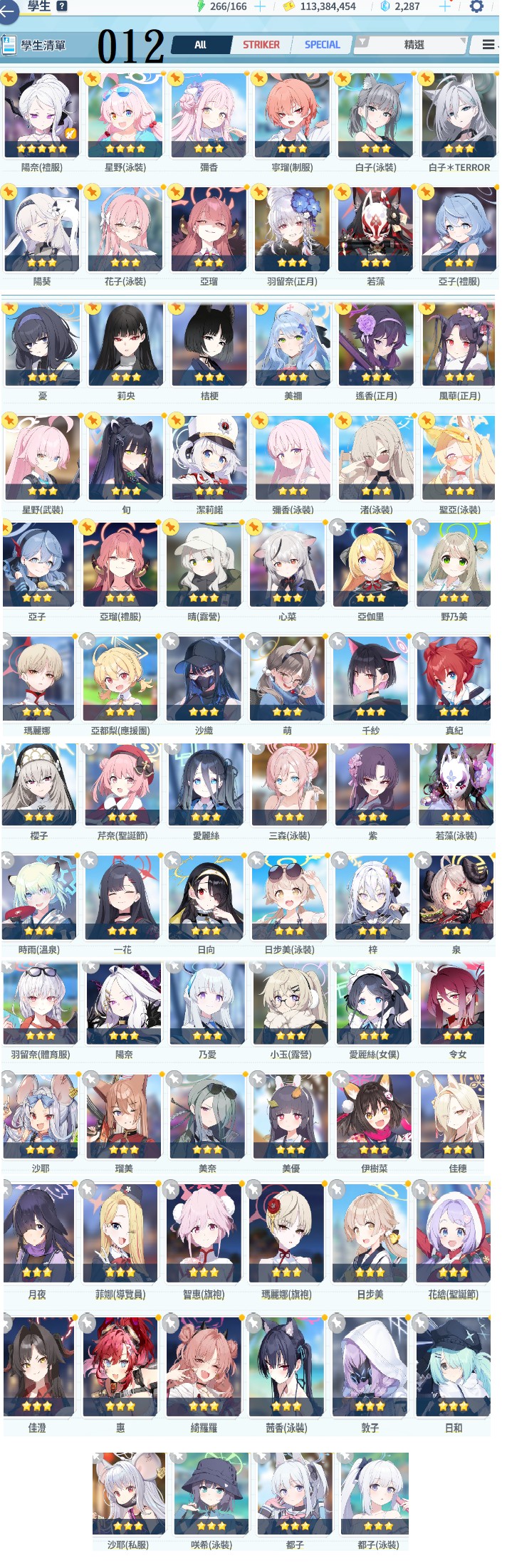Open the 精選 sort dropdown
Image resolution: width=507 pixels, height=1568 pixels.
pyautogui.click(x=414, y=44)
